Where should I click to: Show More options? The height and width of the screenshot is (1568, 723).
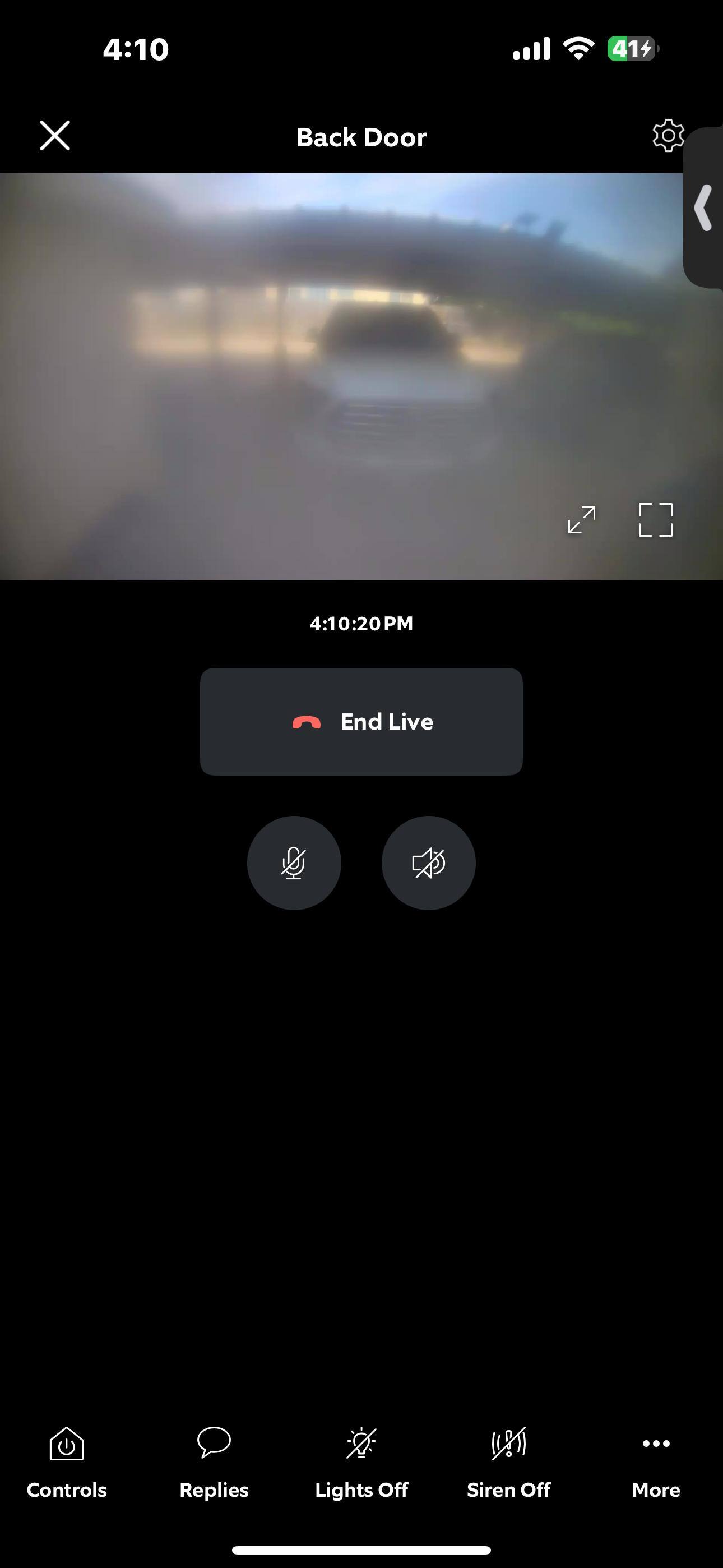pos(655,1461)
